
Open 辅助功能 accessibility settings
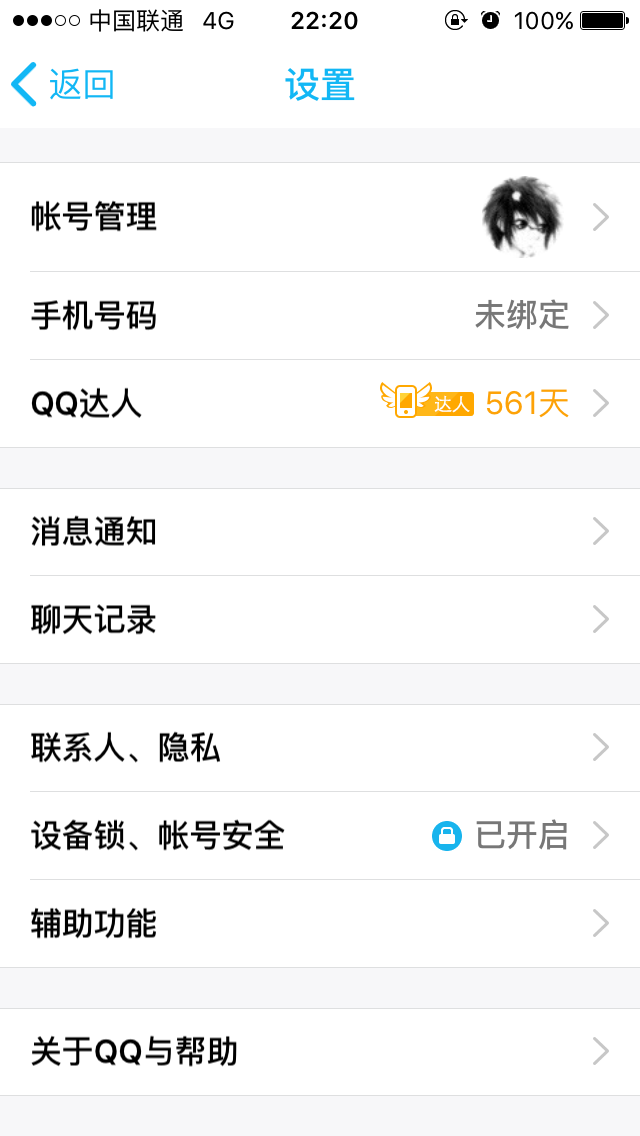pyautogui.click(x=320, y=924)
